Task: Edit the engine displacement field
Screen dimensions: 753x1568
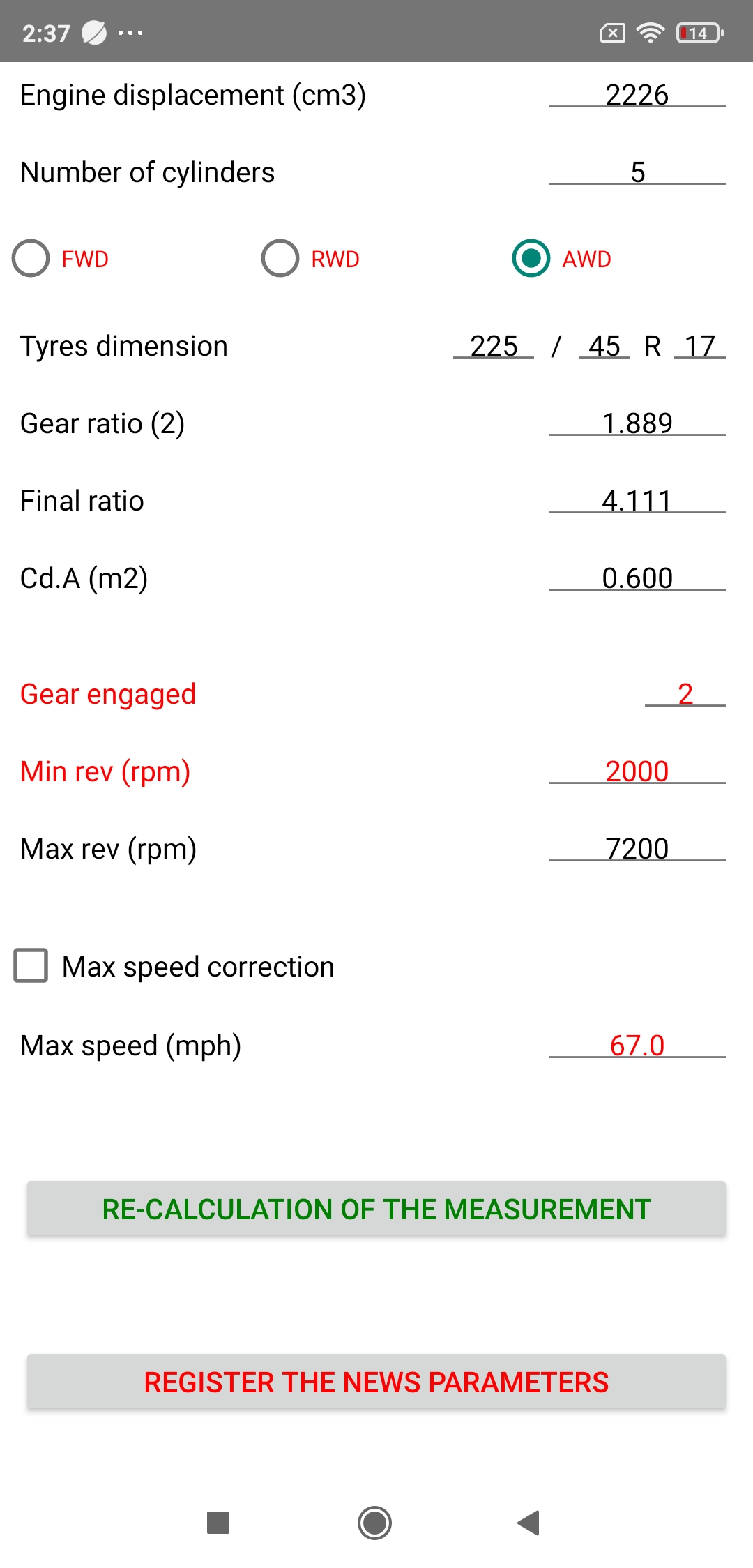Action: tap(637, 95)
